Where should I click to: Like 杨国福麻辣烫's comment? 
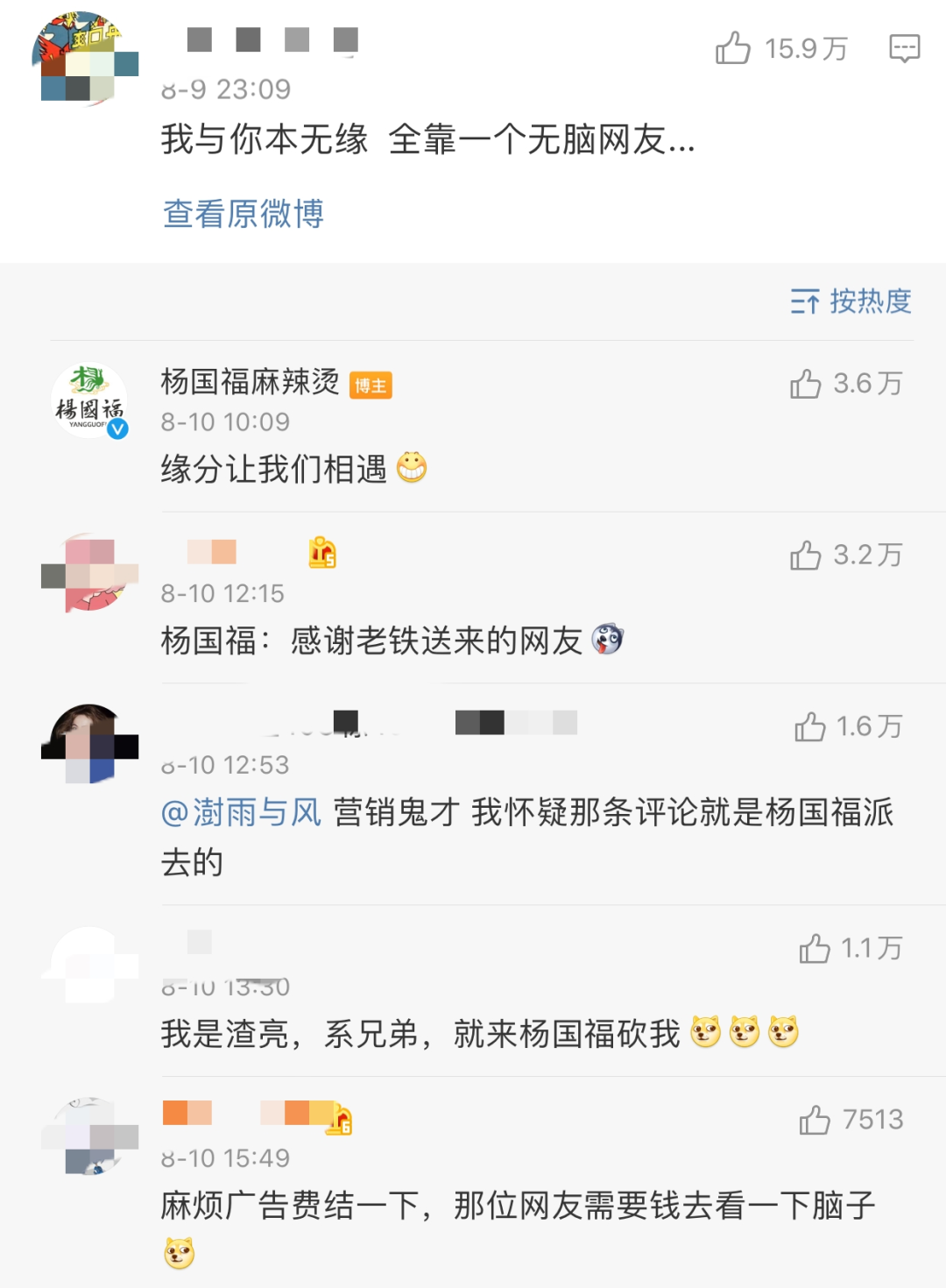pos(806,384)
